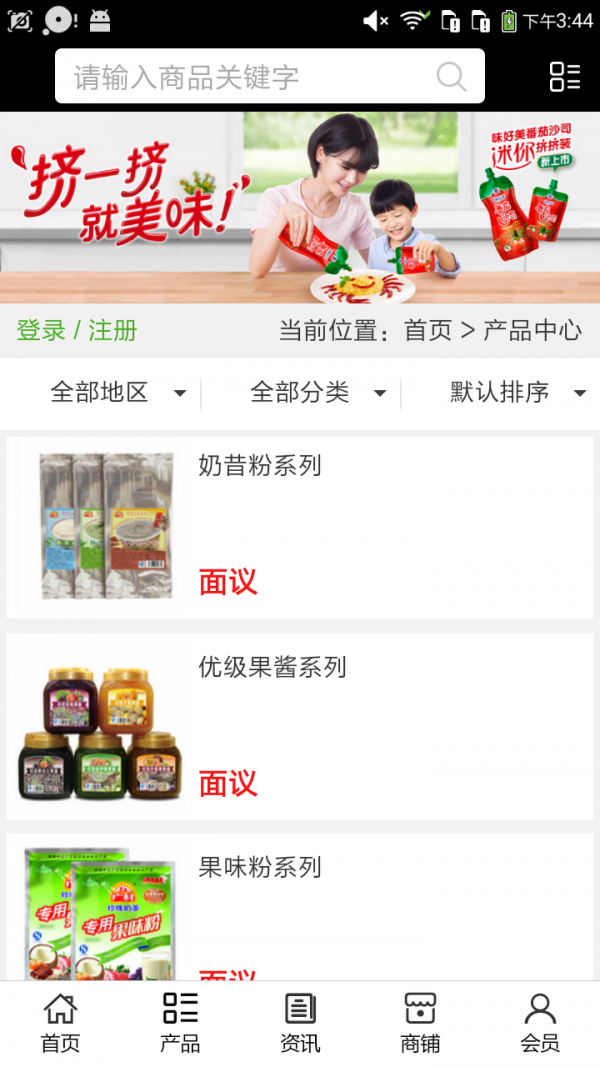The width and height of the screenshot is (600, 1067).
Task: Open the category grid menu icon
Action: pyautogui.click(x=564, y=77)
